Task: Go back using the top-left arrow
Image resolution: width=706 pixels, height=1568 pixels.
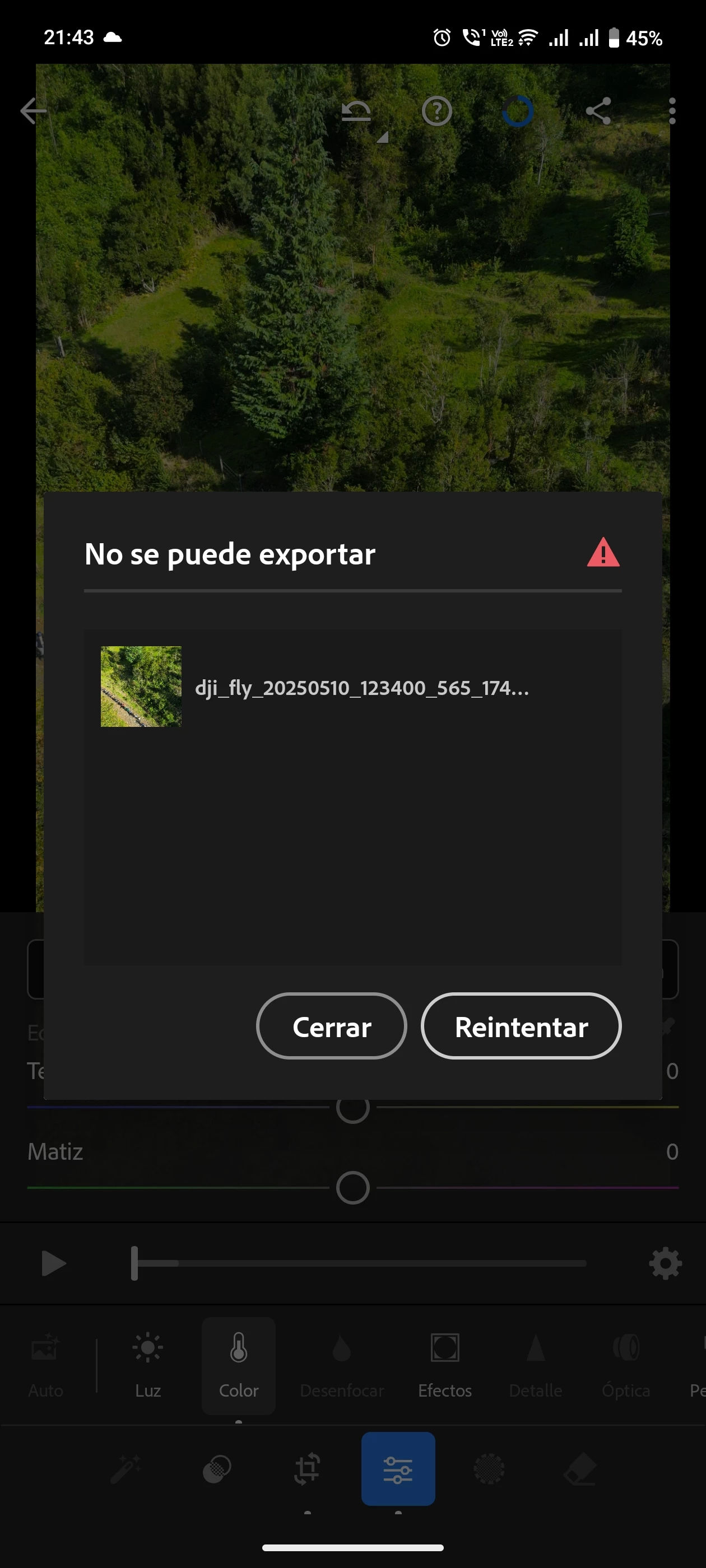Action: coord(34,111)
